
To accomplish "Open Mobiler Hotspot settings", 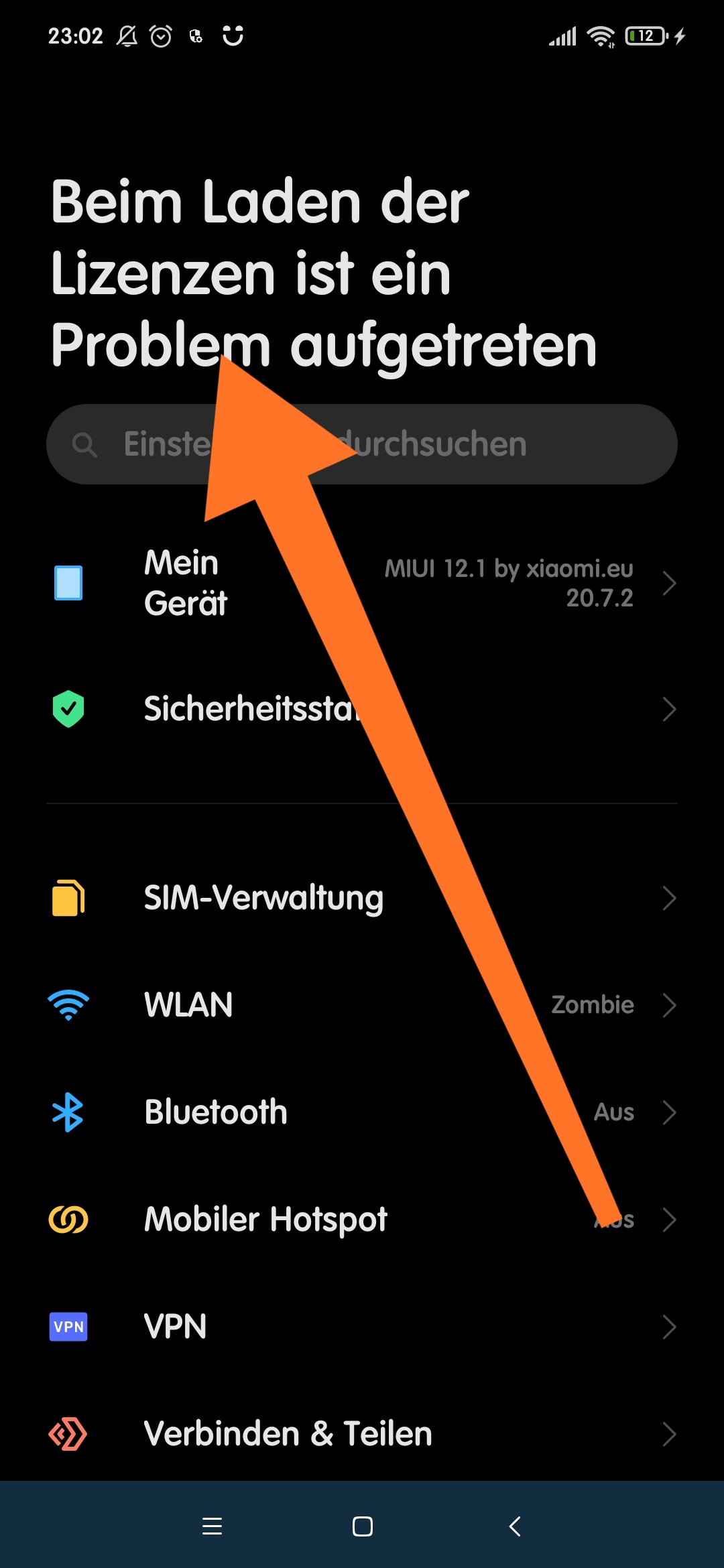I will [362, 1220].
